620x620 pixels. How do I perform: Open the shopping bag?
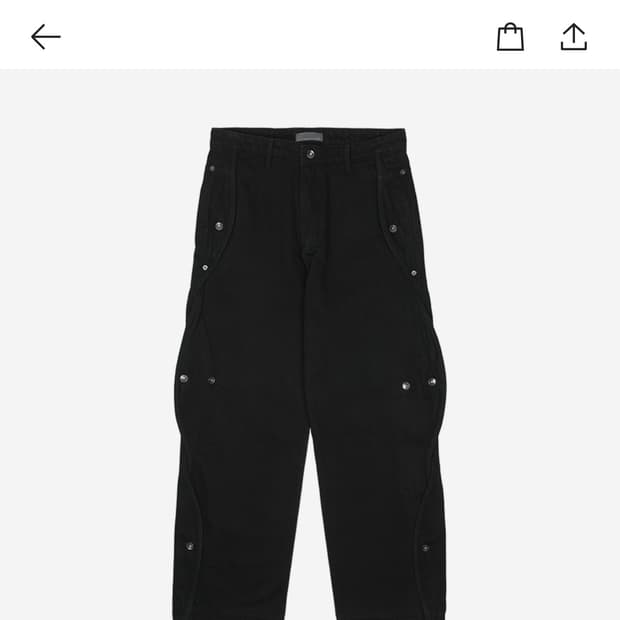click(510, 37)
